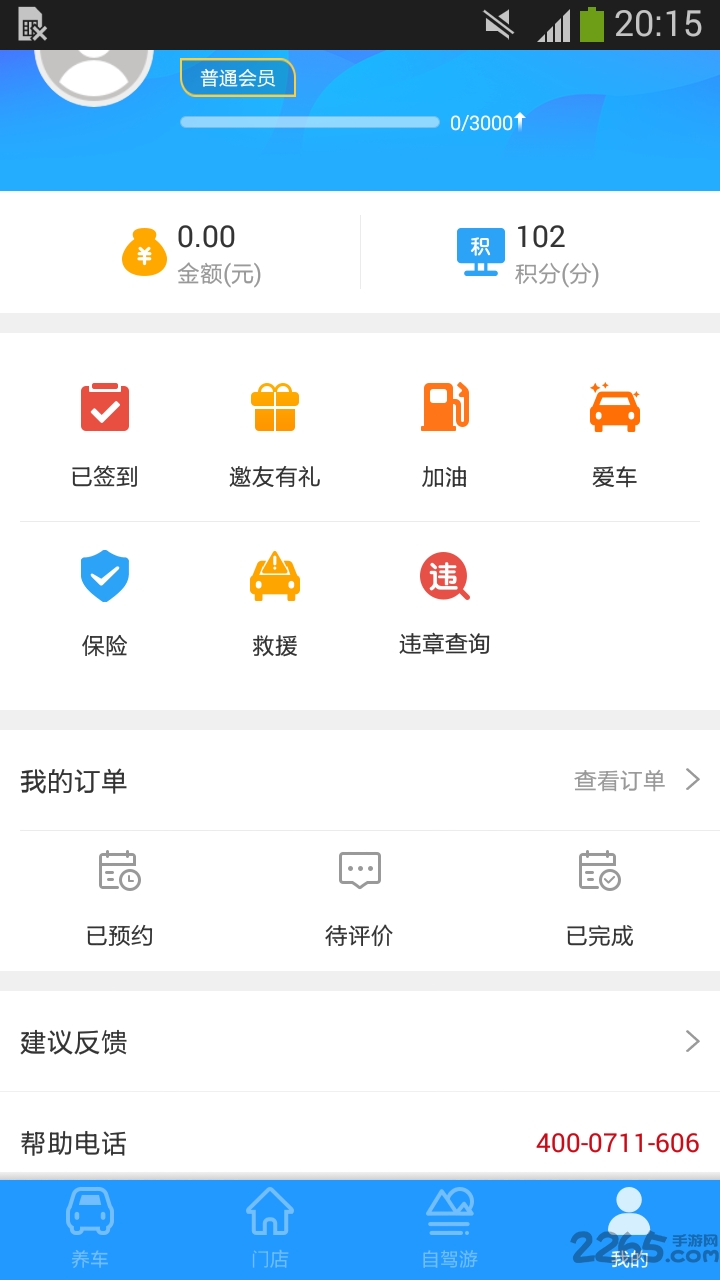Viewport: 720px width, 1280px height.
Task: Open 建议反馈 feedback via arrow
Action: 692,1041
